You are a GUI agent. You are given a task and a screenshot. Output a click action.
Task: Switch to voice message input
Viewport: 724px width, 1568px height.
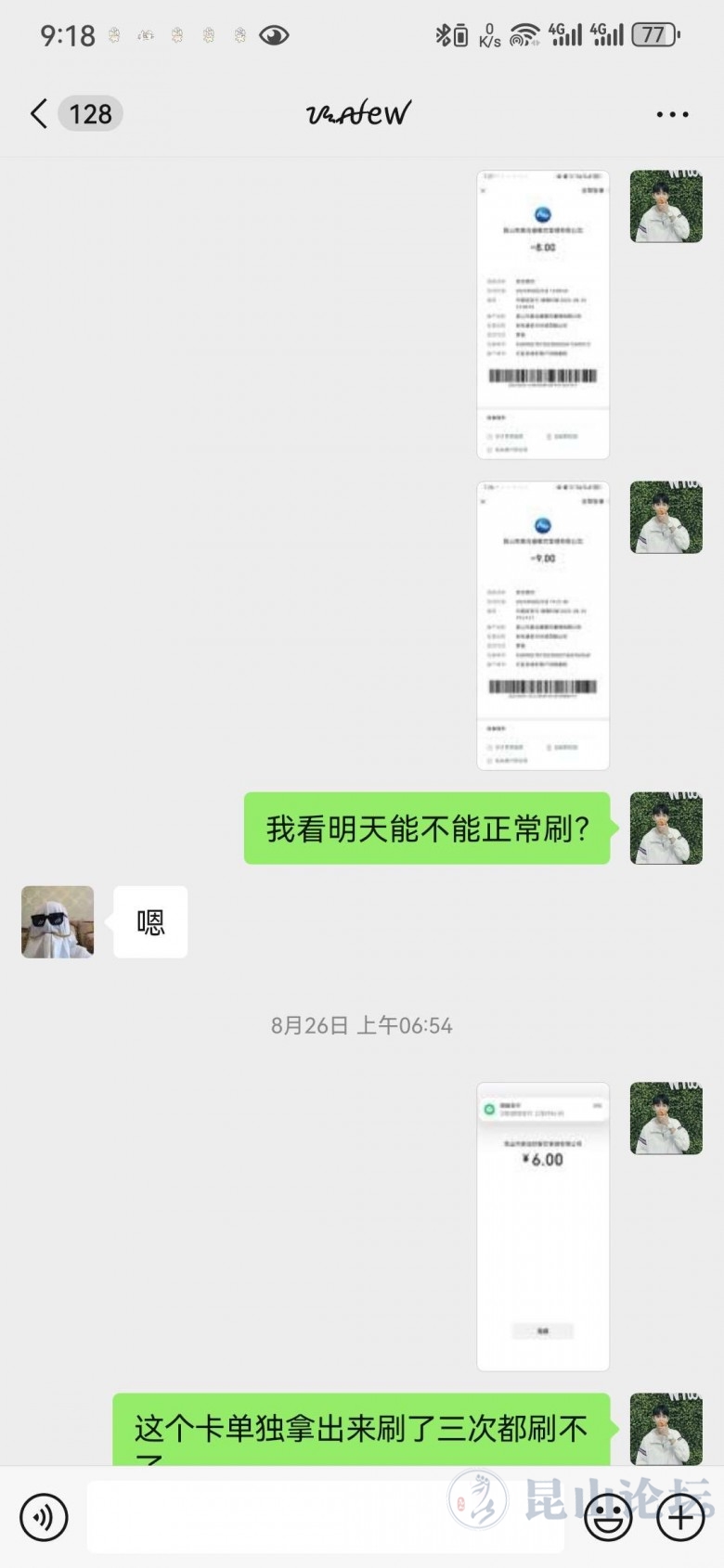tap(44, 1518)
